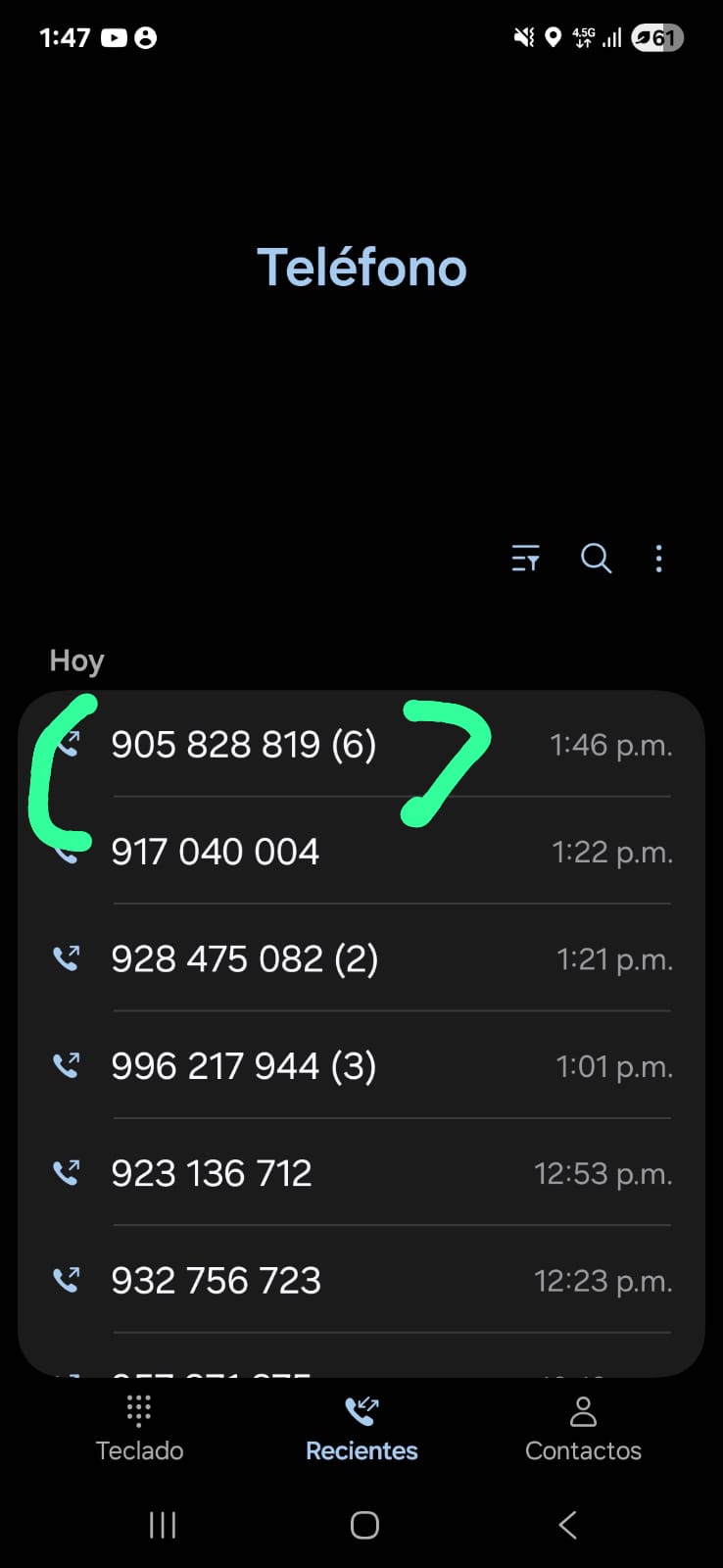
Task: Search the recent calls
Action: (x=596, y=559)
